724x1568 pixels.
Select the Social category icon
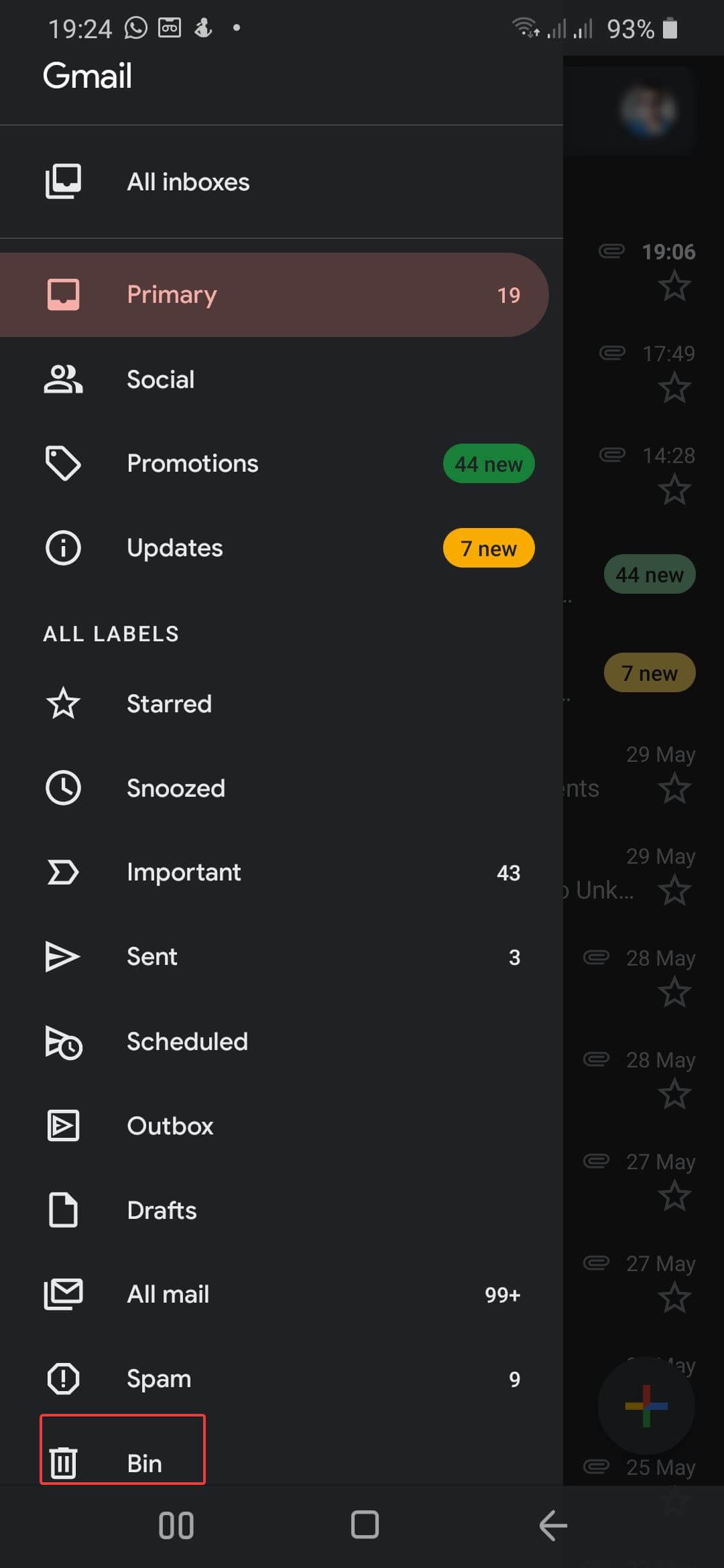coord(64,379)
